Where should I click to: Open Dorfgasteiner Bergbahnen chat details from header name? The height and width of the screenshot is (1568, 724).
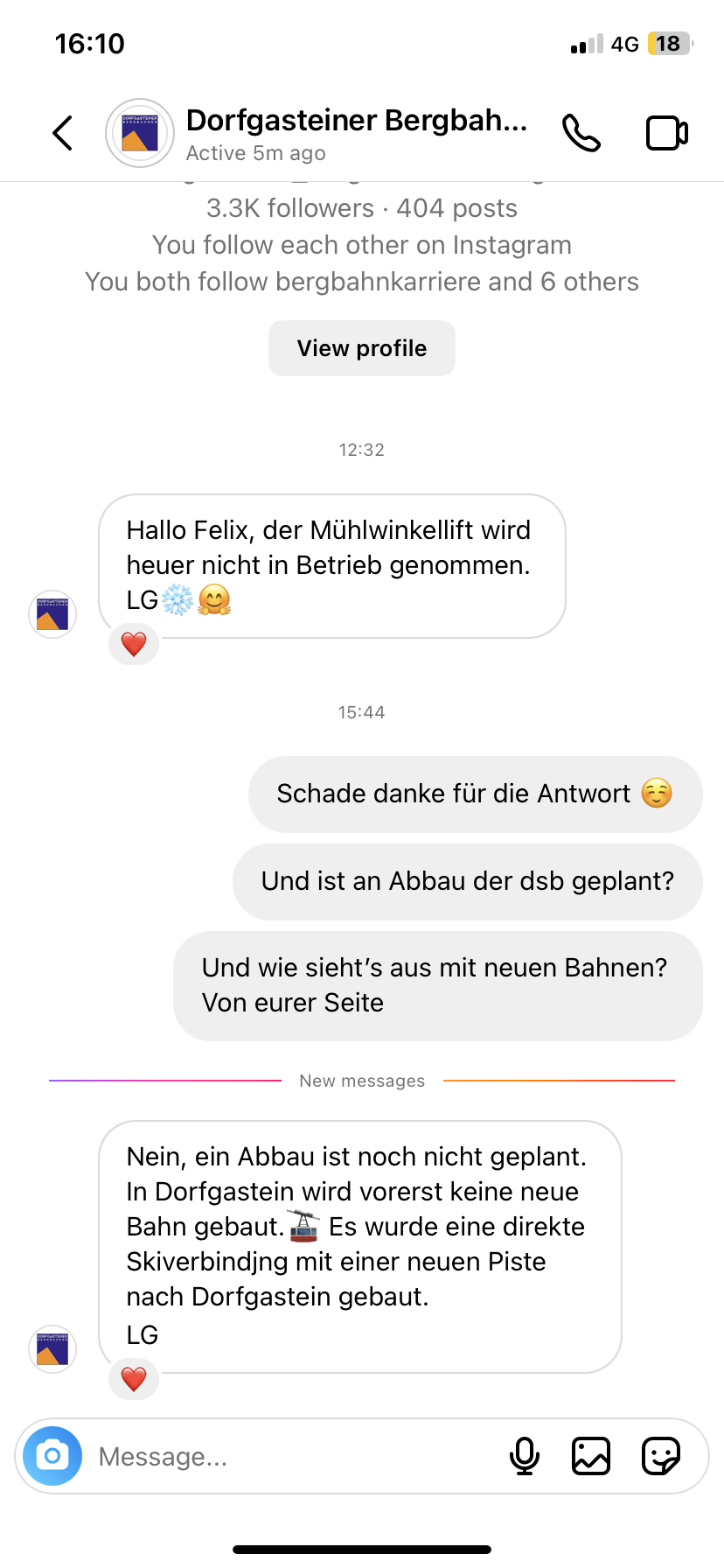click(356, 121)
